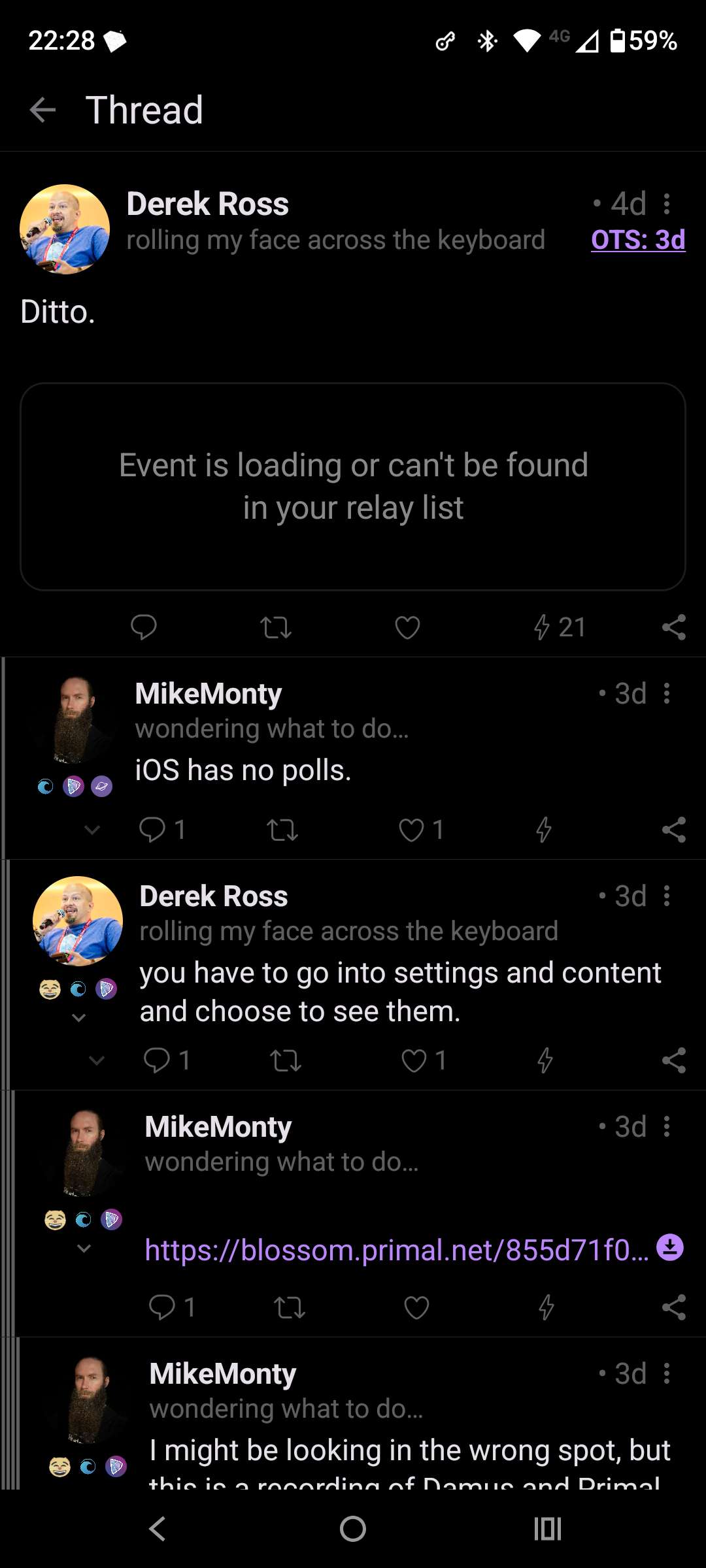Share the "iOS has no polls." reply
The width and height of the screenshot is (706, 1568).
[673, 830]
